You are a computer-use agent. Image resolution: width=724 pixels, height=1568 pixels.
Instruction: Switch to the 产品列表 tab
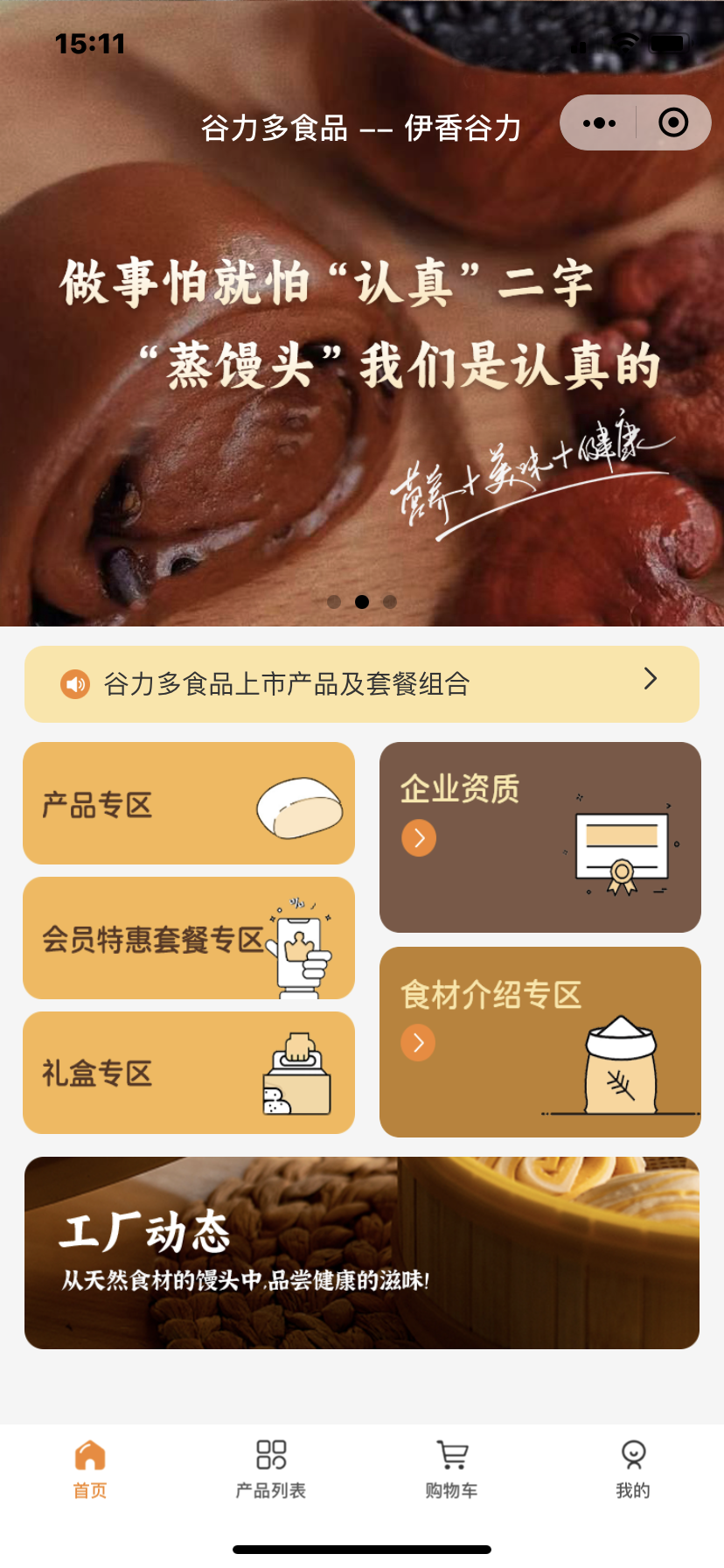tap(271, 1470)
